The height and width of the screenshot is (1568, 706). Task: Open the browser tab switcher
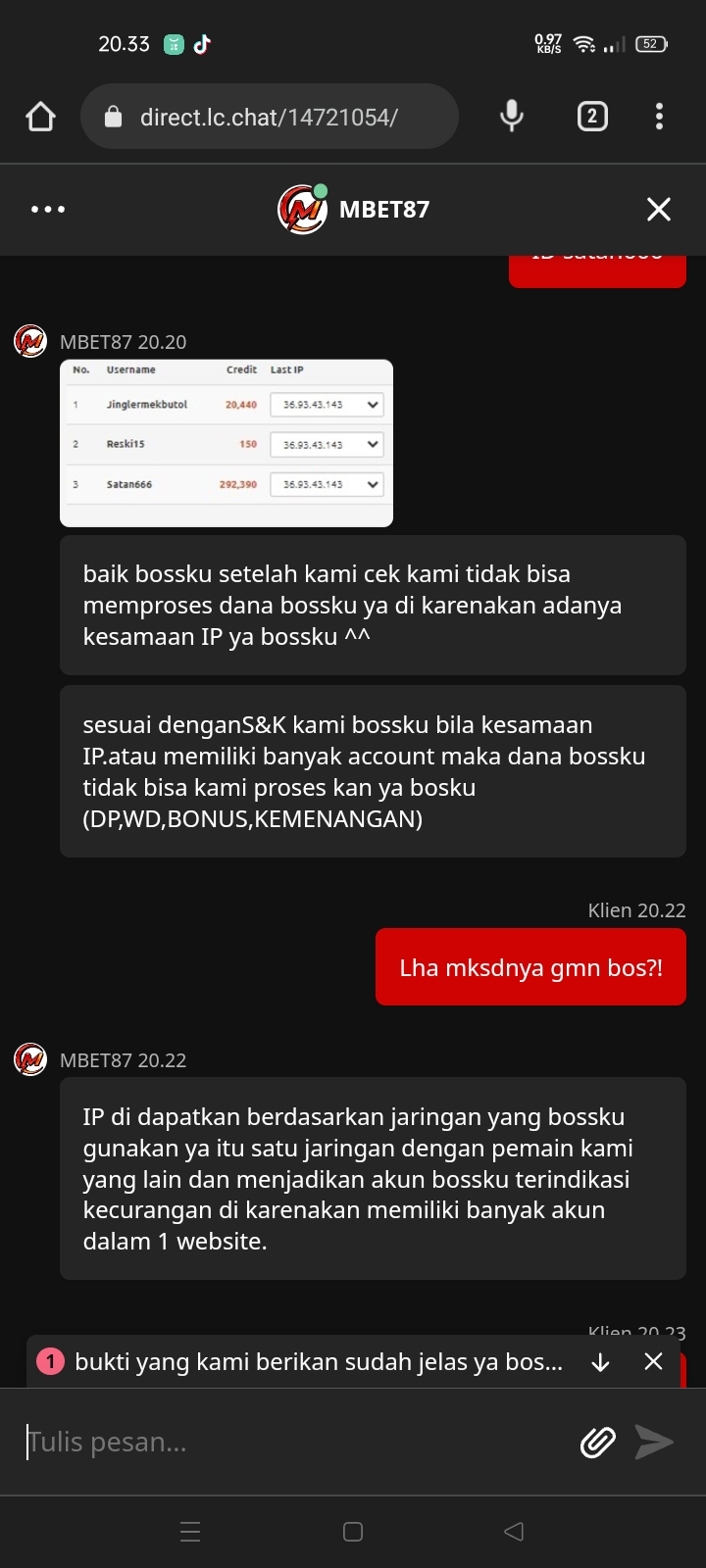click(591, 117)
